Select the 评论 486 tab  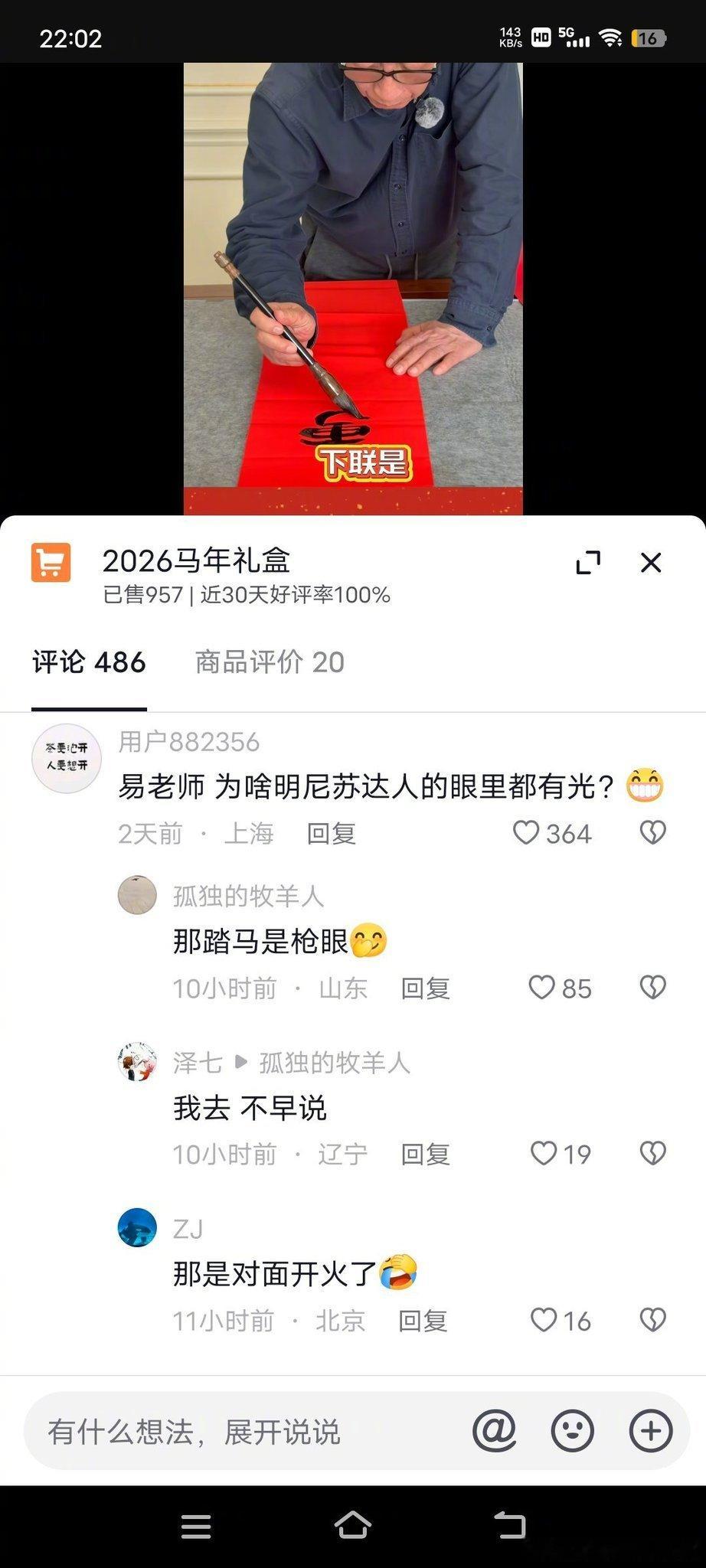point(89,661)
